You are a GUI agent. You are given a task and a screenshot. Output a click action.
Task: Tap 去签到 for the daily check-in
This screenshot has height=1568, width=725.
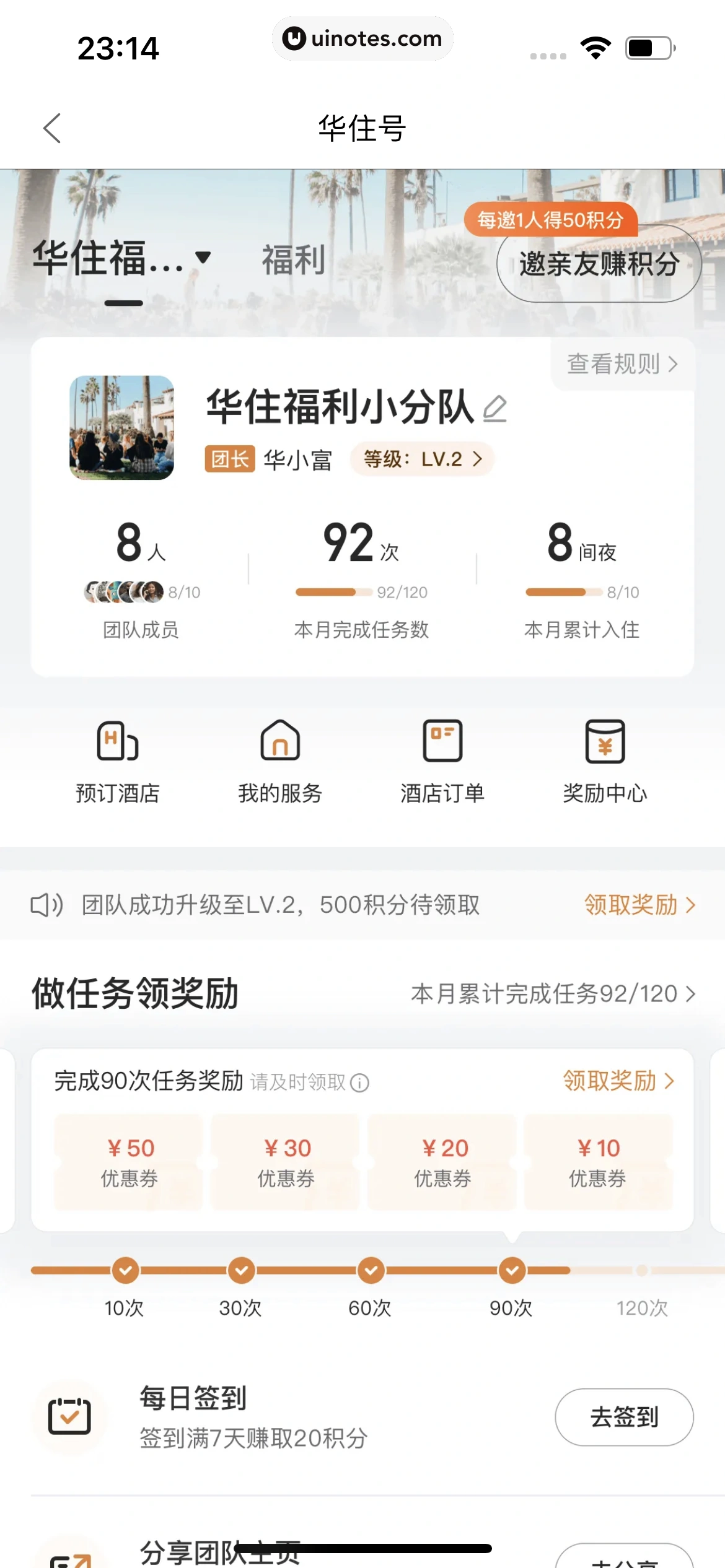[623, 1417]
